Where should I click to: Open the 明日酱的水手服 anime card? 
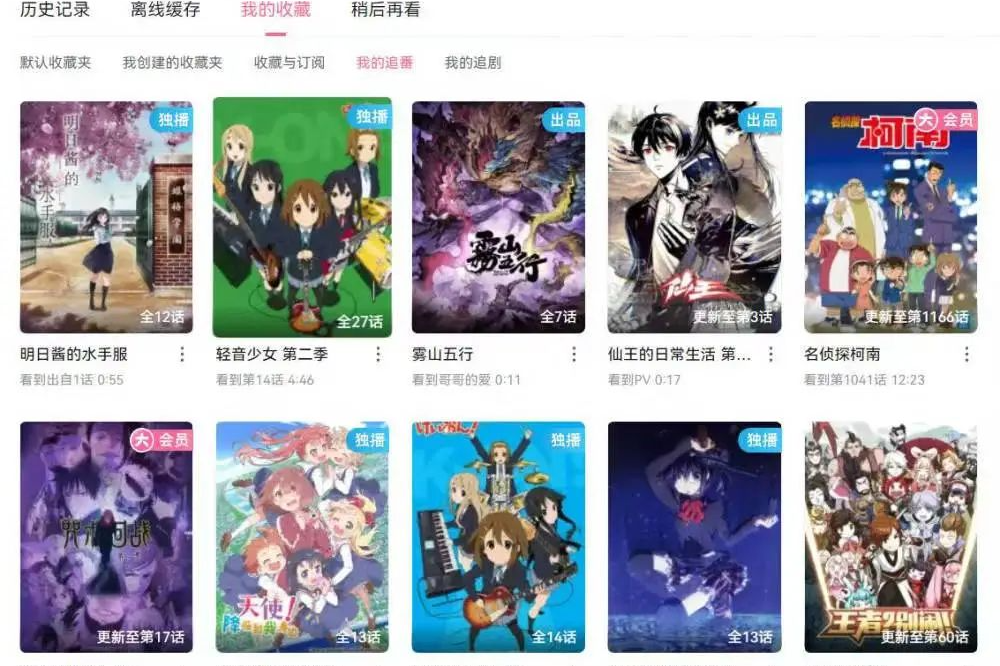[x=106, y=217]
